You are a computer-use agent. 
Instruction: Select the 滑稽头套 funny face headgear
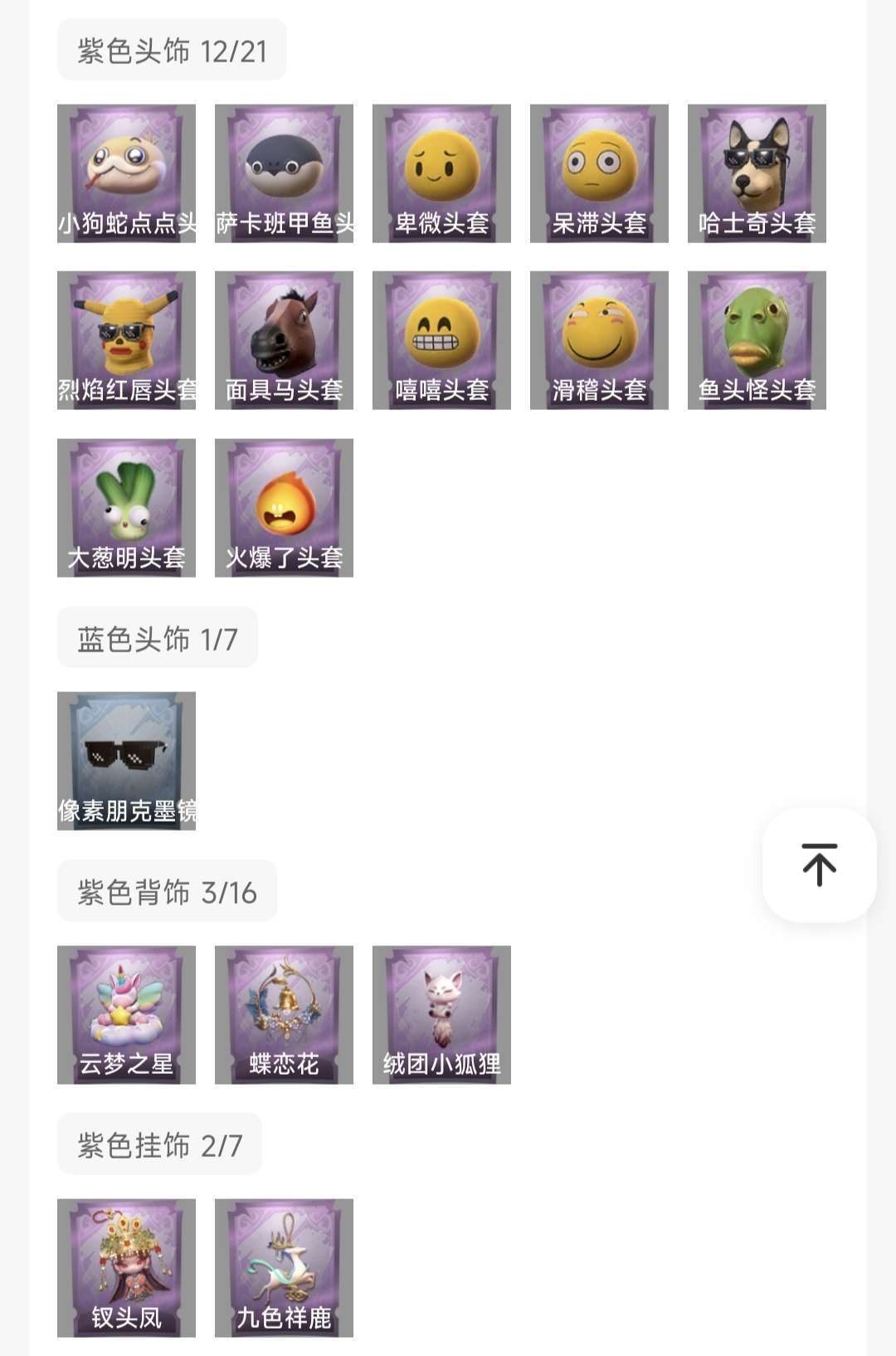click(x=598, y=340)
